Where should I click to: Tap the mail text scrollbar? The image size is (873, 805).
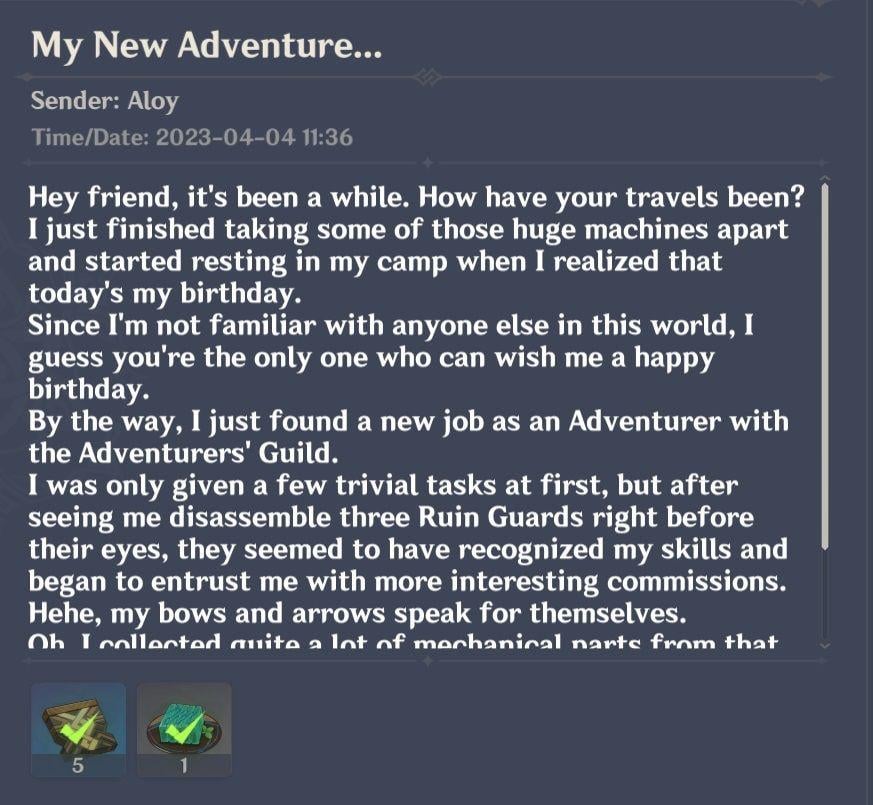coord(825,365)
